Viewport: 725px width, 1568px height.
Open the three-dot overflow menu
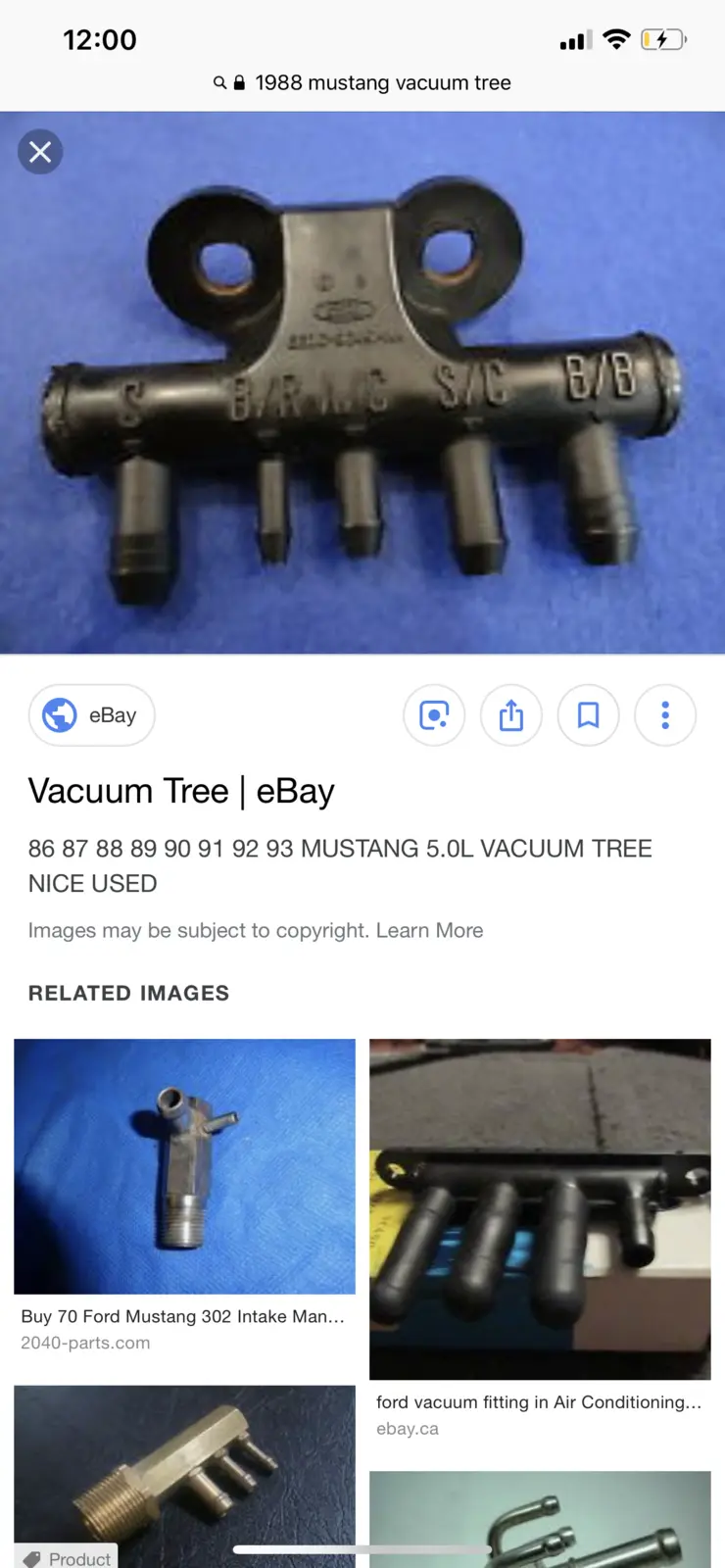[x=665, y=715]
